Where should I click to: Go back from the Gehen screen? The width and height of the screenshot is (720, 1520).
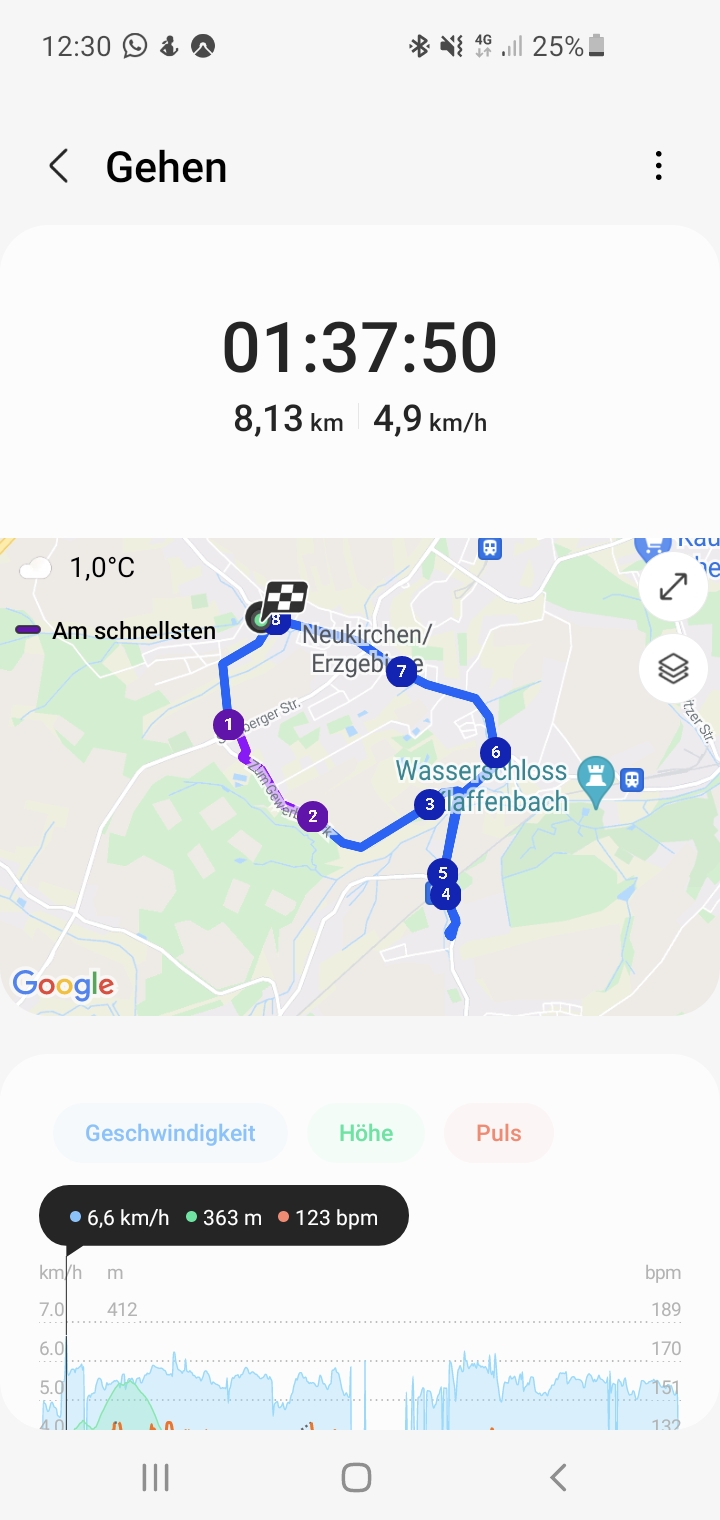point(59,166)
